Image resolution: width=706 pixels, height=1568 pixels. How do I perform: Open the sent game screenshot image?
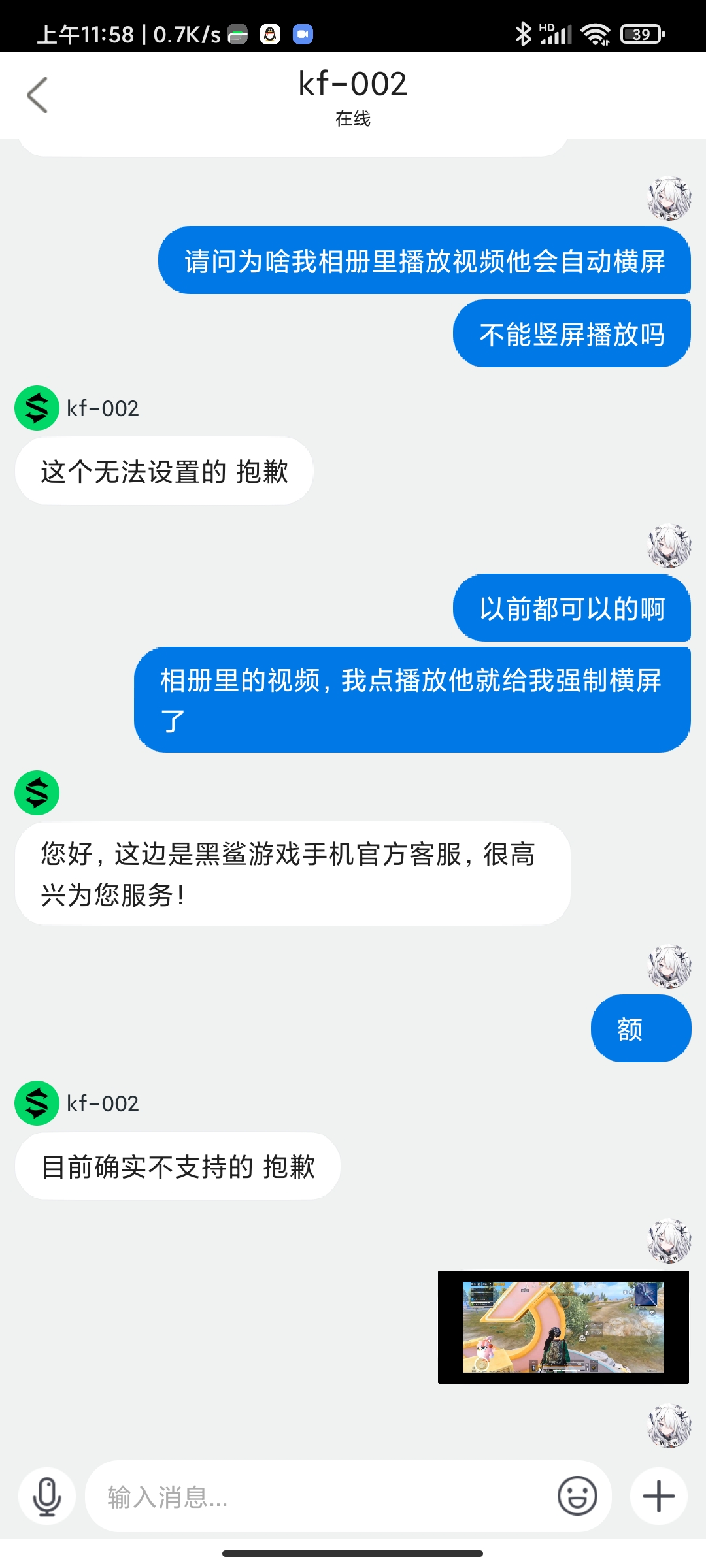point(563,1327)
